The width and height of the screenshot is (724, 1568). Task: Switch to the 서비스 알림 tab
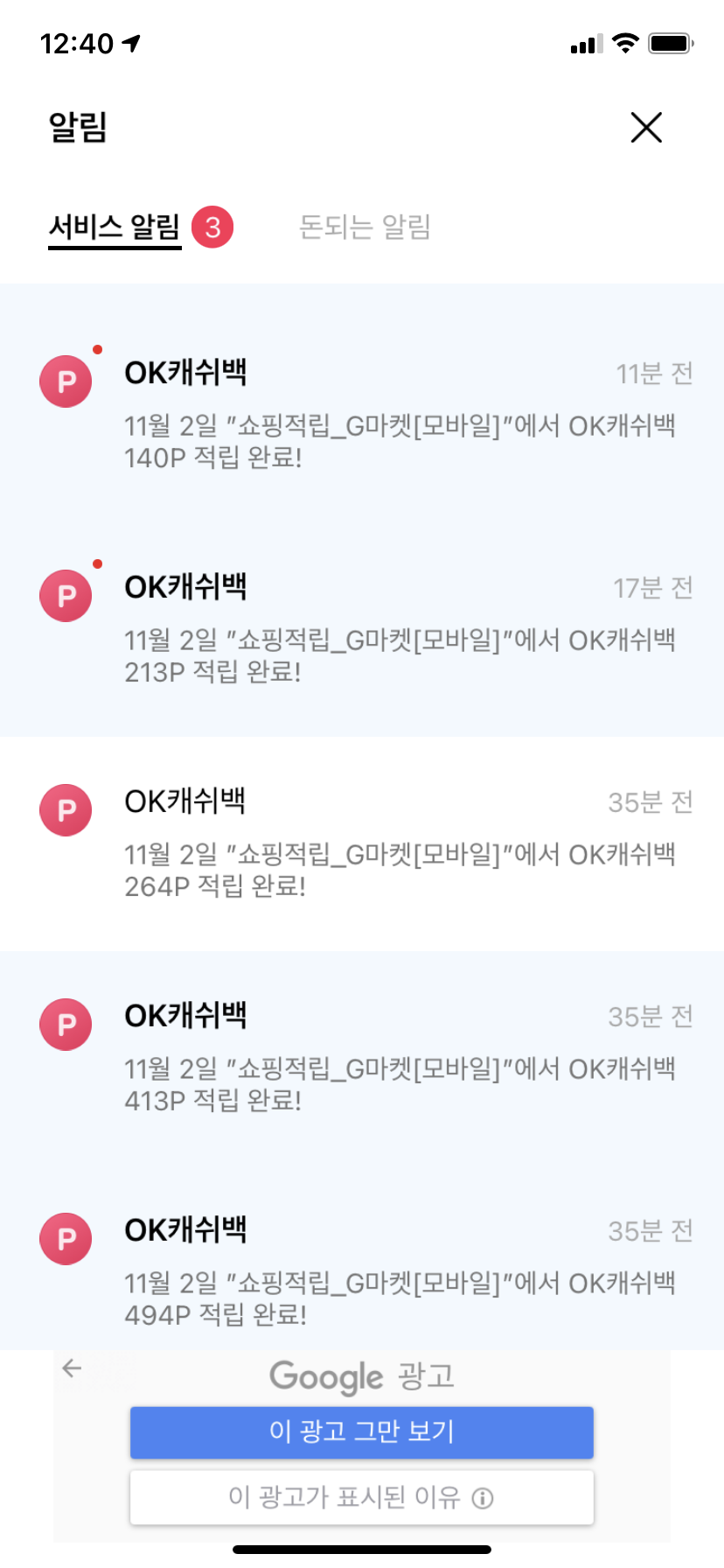tap(115, 227)
